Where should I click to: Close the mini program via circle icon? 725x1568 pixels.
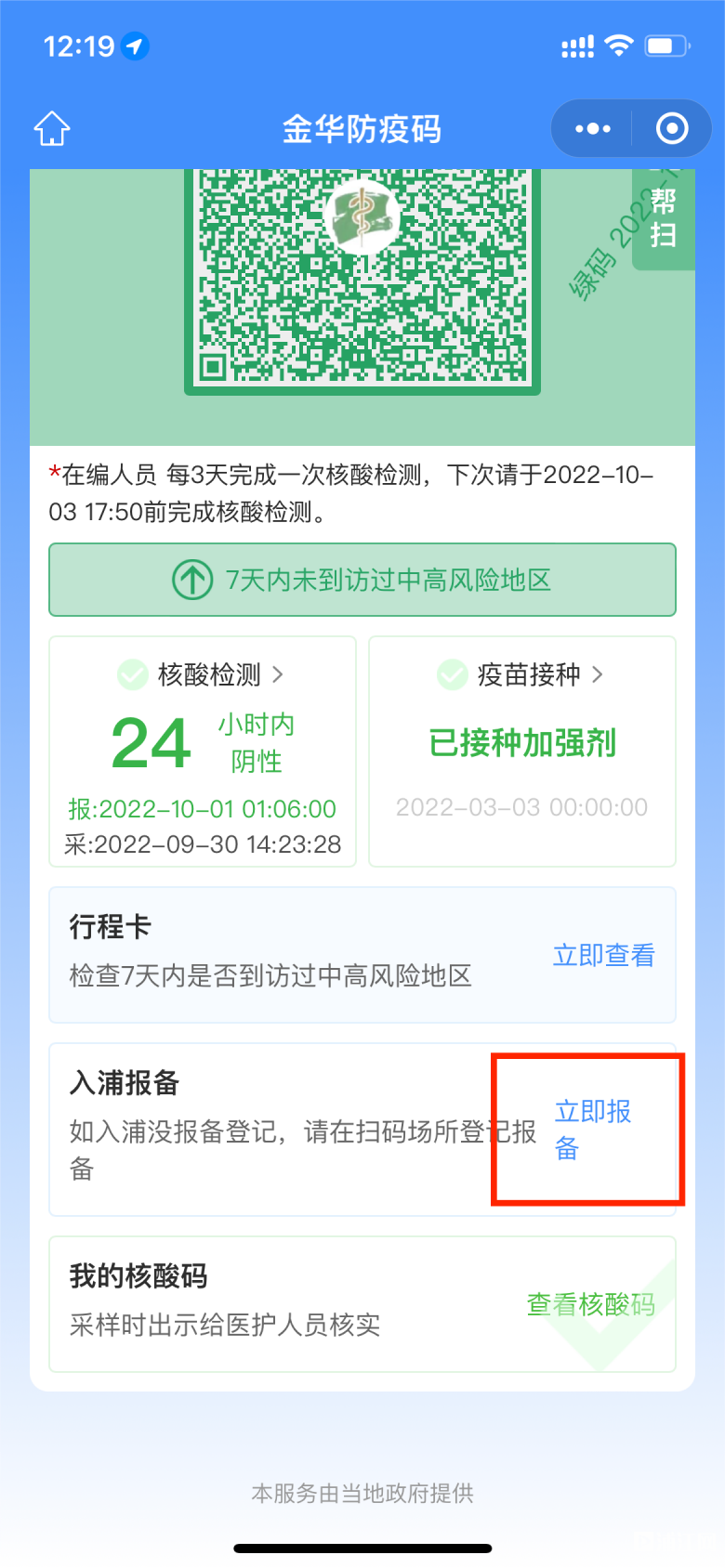671,129
